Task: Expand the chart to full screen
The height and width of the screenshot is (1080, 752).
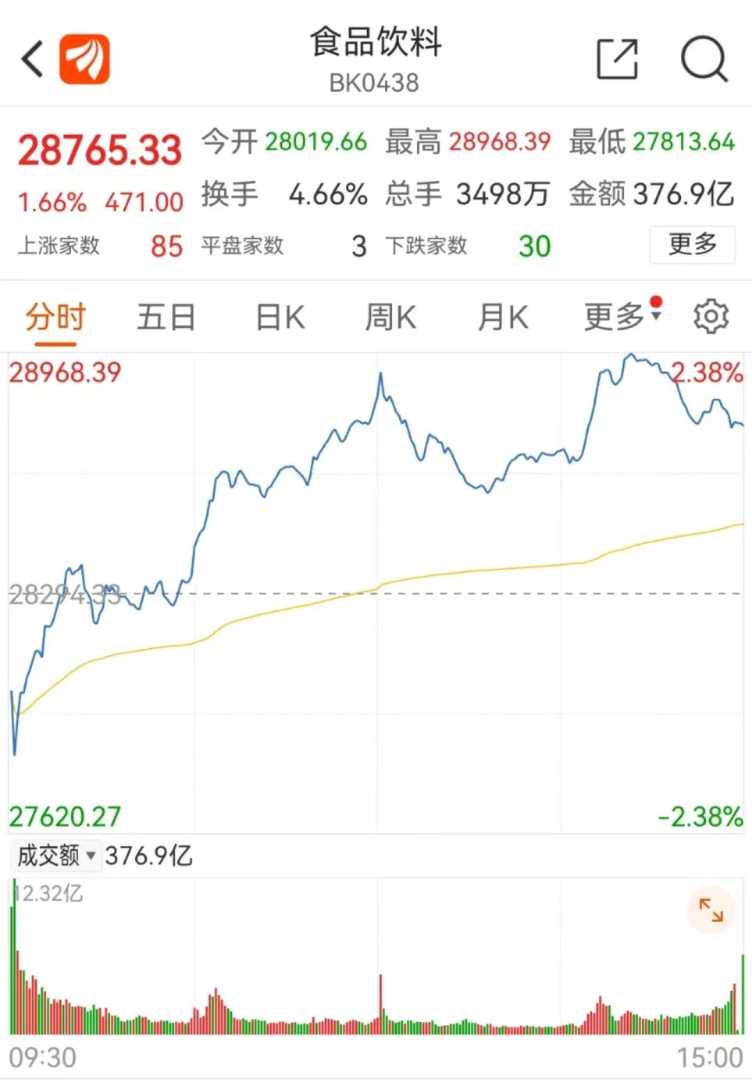Action: tap(711, 910)
